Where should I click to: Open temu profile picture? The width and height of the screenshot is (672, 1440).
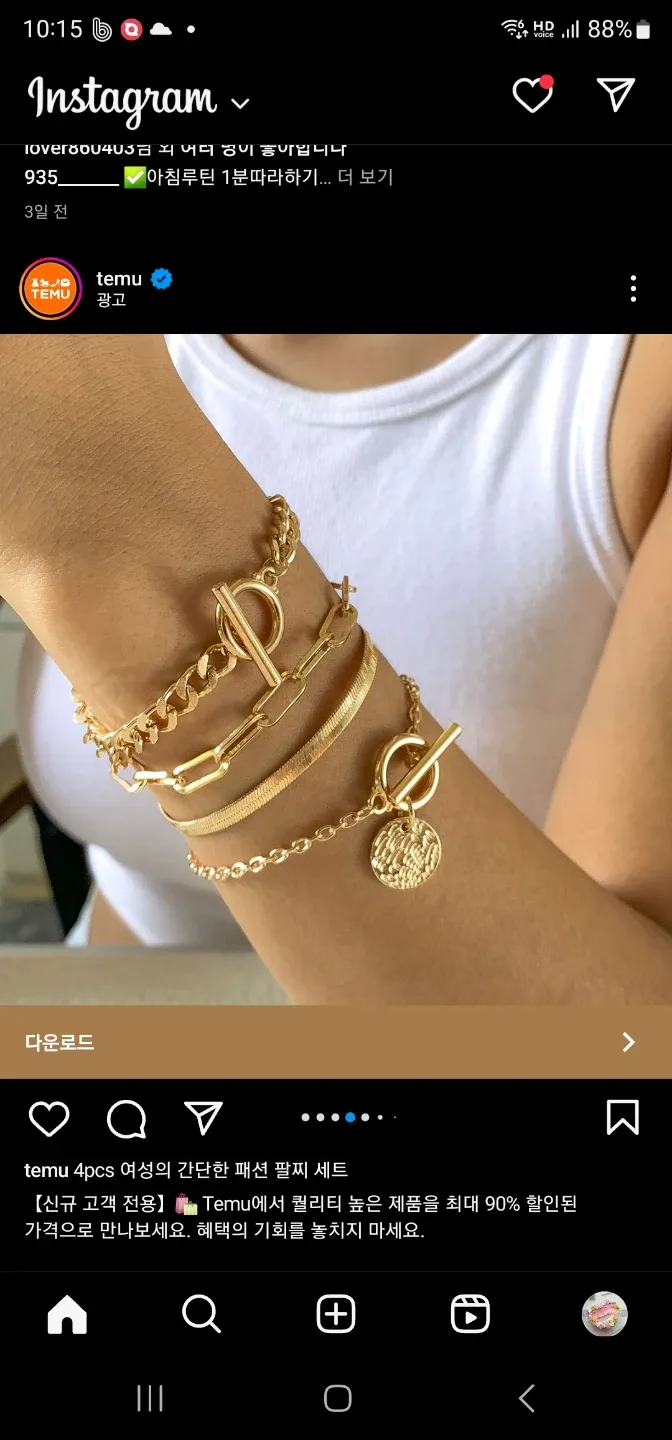50,288
